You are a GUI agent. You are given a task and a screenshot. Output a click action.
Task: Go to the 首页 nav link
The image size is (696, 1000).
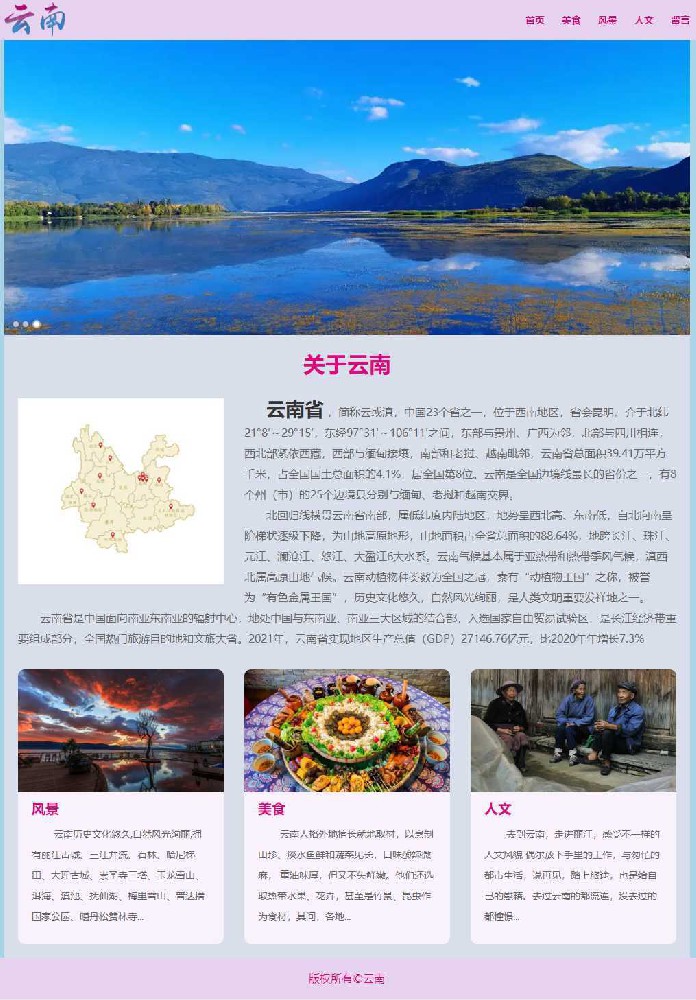tap(535, 20)
